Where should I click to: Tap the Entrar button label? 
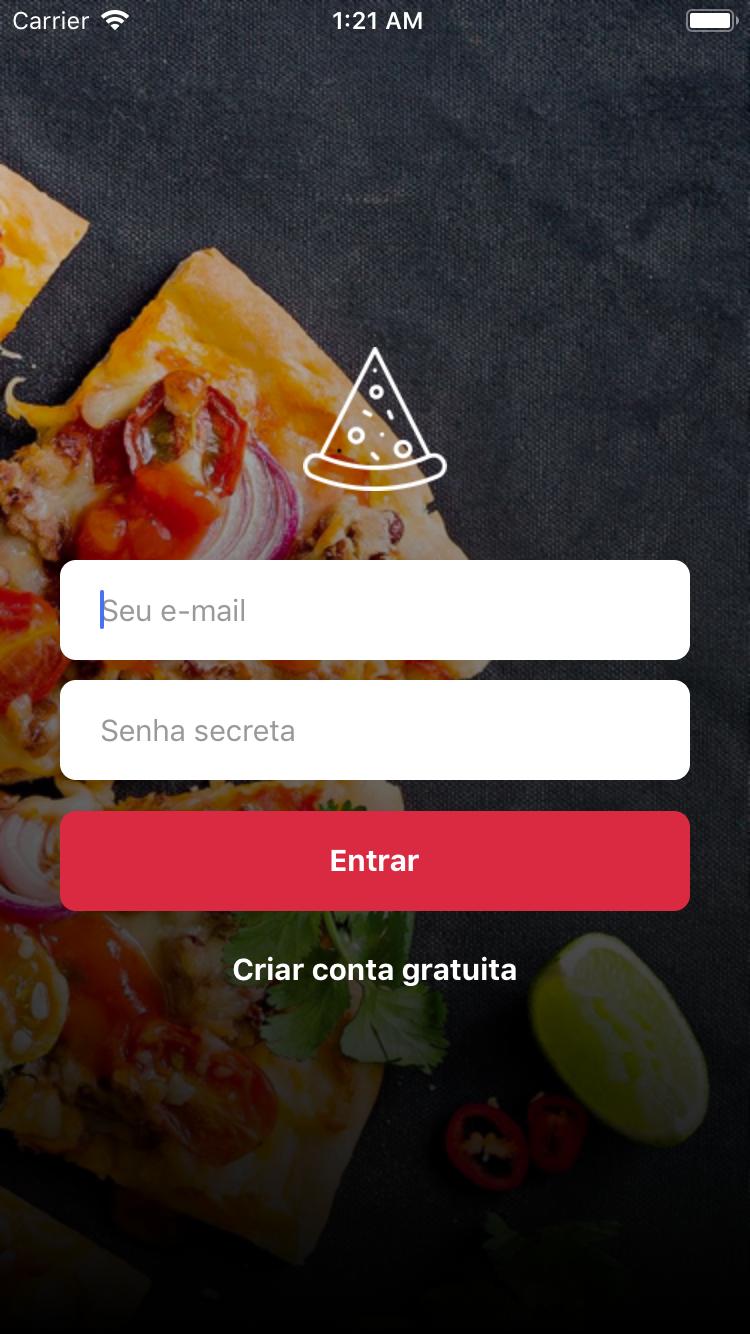pyautogui.click(x=374, y=860)
